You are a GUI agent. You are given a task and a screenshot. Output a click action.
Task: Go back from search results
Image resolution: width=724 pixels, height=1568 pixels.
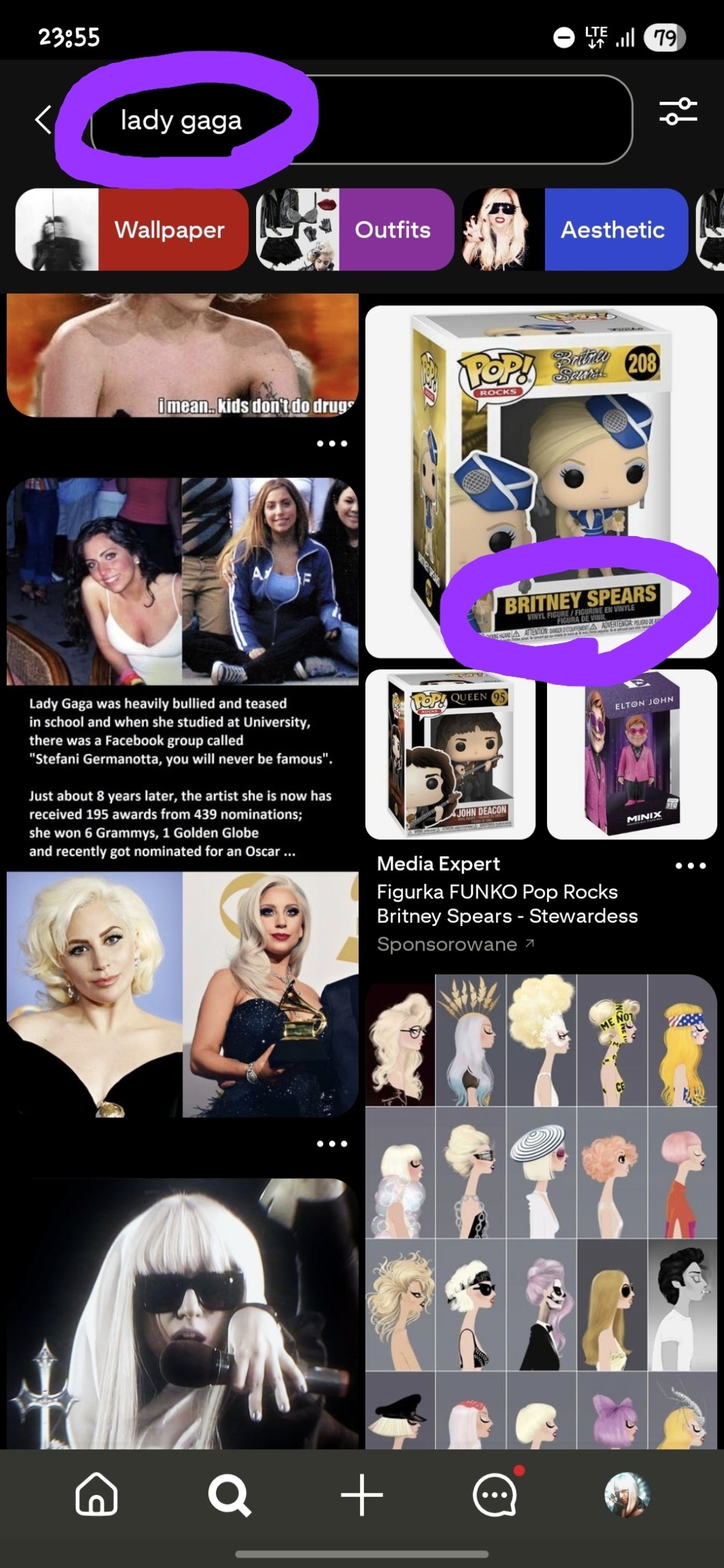(44, 120)
